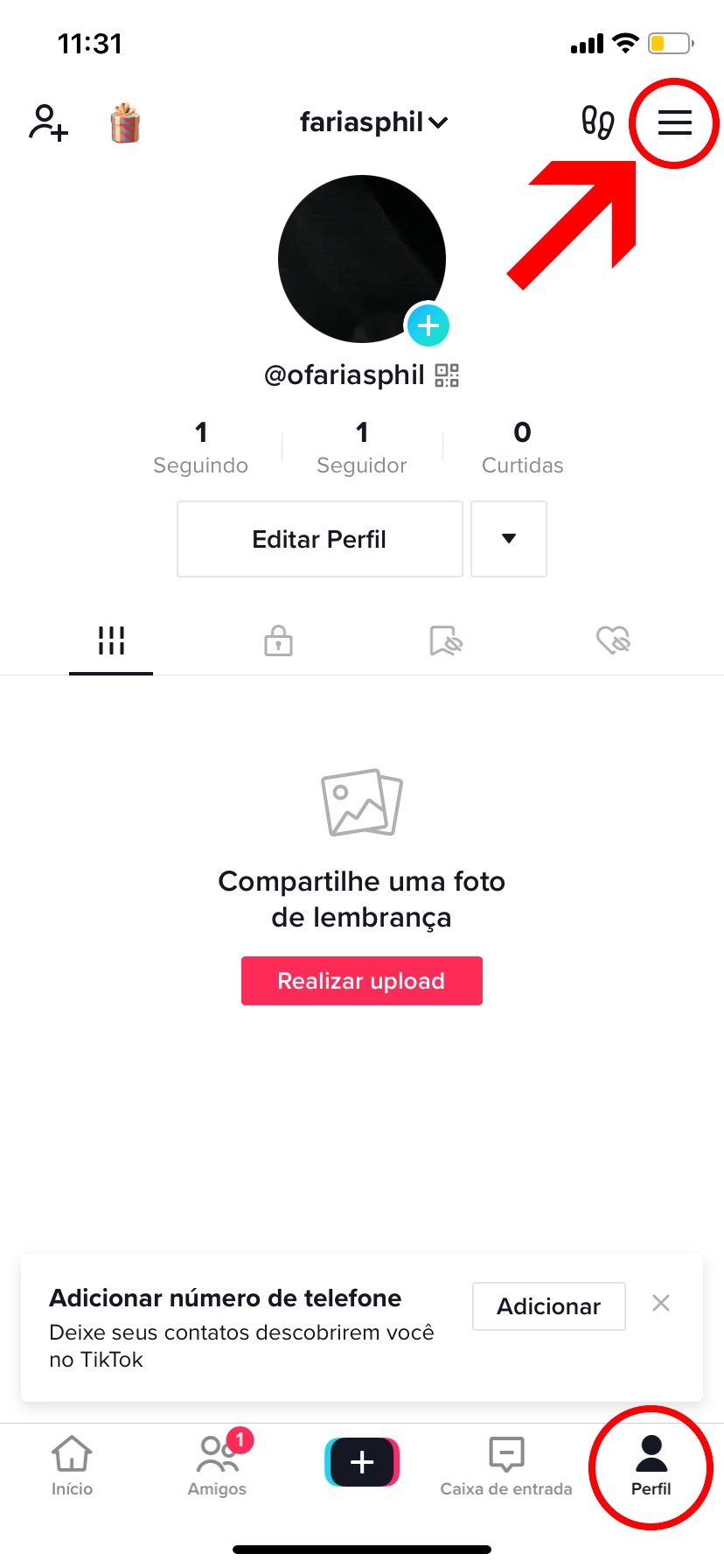Show the profile QR code
Viewport: 724px width, 1568px height.
pos(447,375)
